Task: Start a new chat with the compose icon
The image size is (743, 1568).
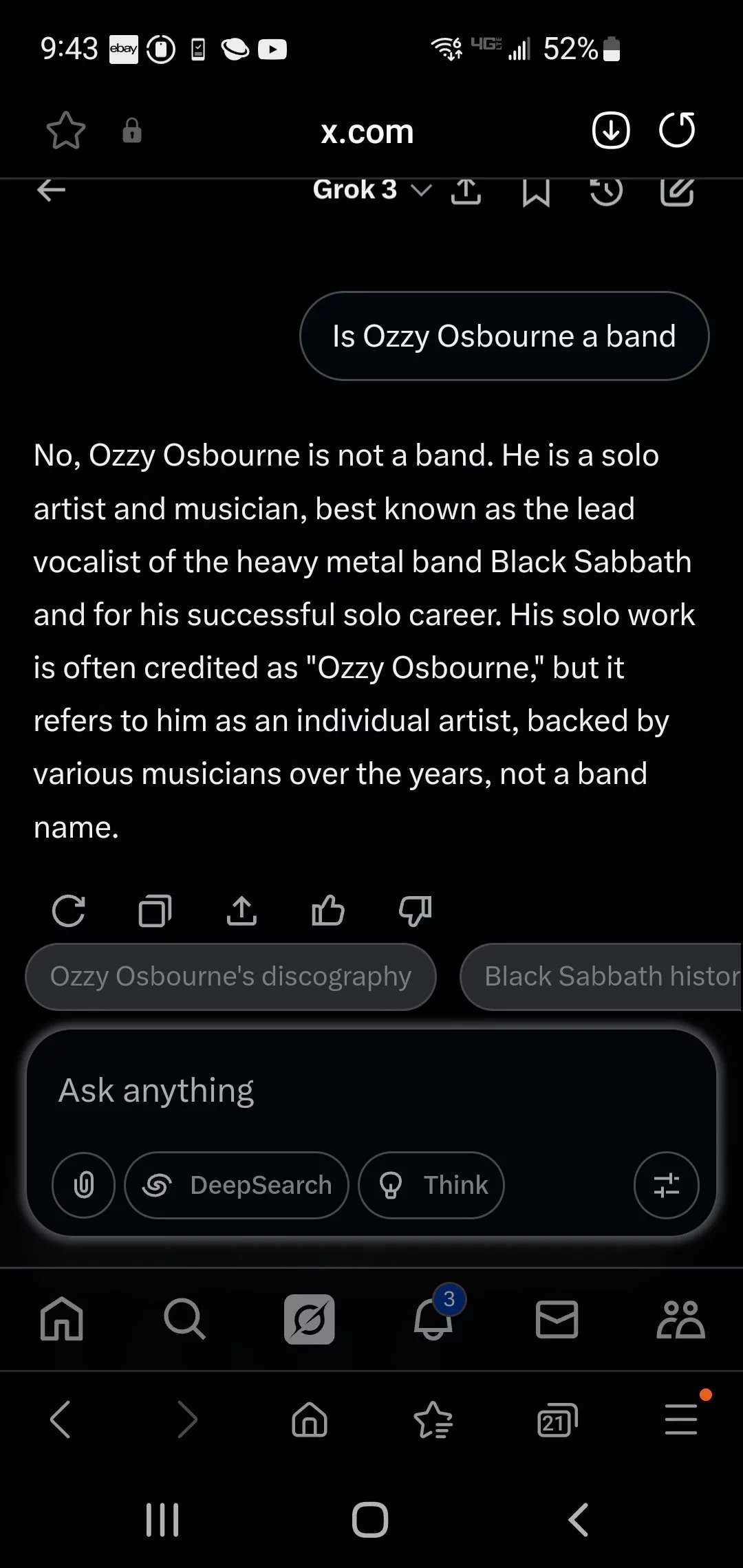Action: pos(677,192)
